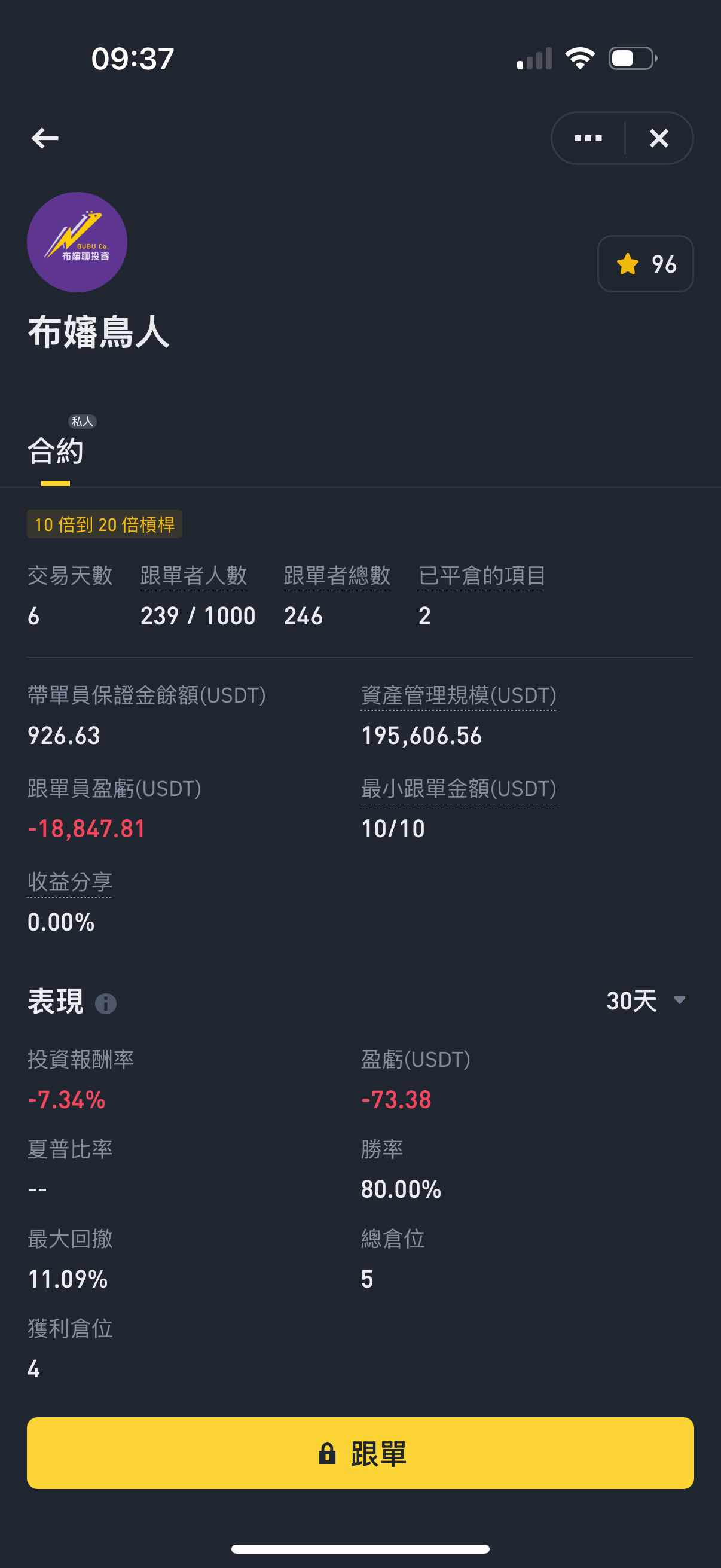Close the mini program with X
Viewport: 721px width, 1568px height.
[x=659, y=138]
